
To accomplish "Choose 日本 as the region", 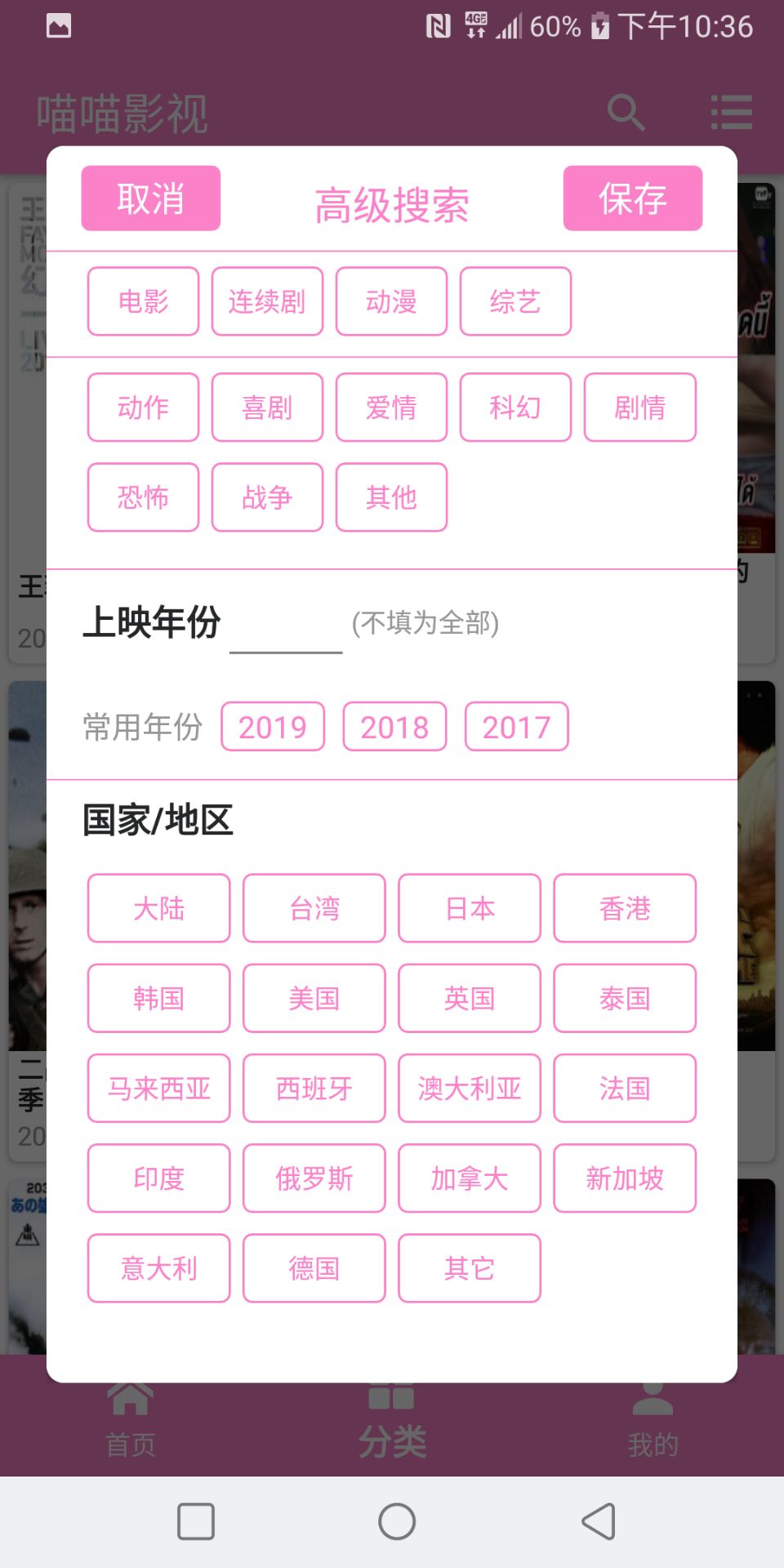I will coord(470,908).
